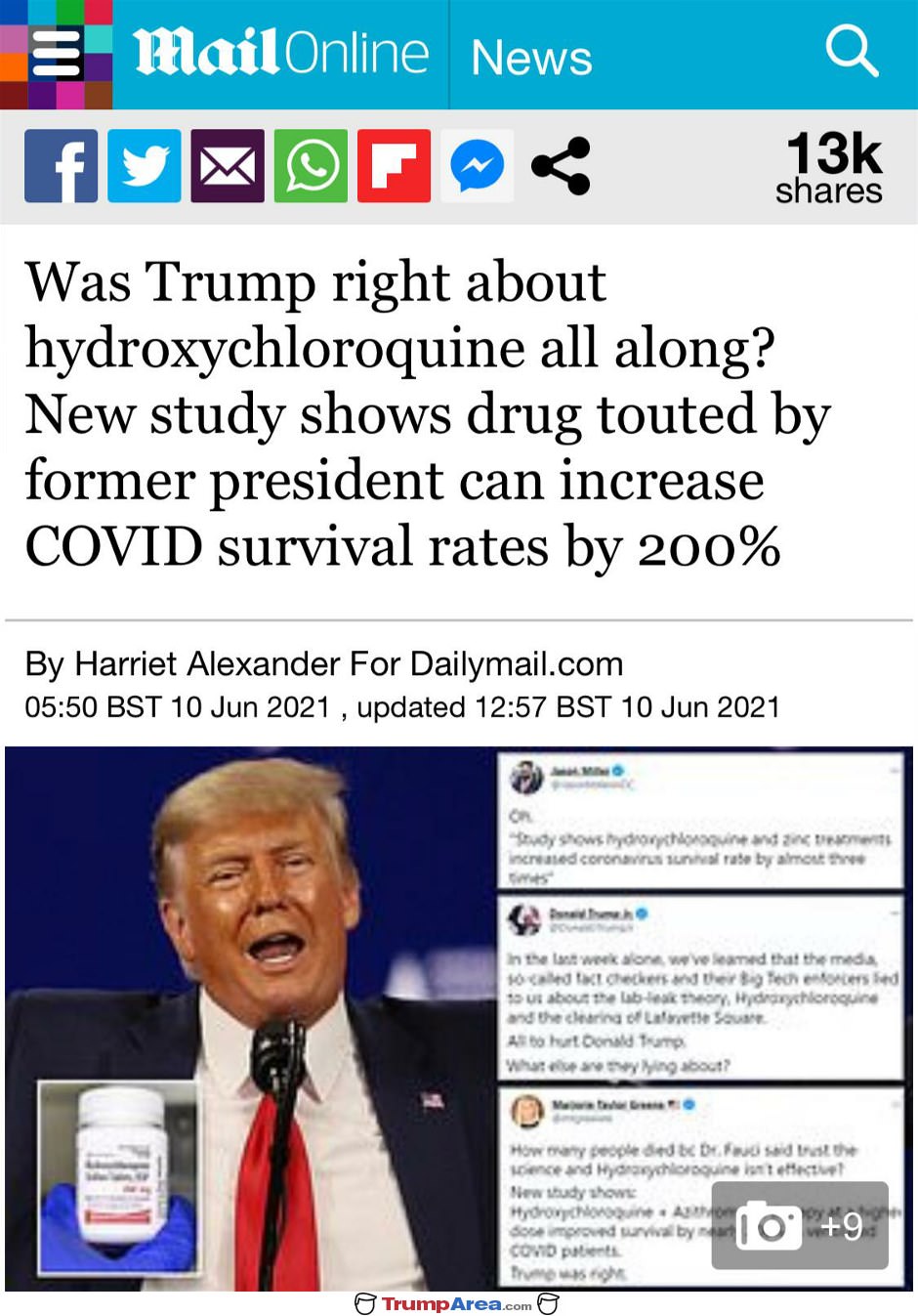Viewport: 918px width, 1316px height.
Task: Open the search magnifier
Action: [x=852, y=51]
